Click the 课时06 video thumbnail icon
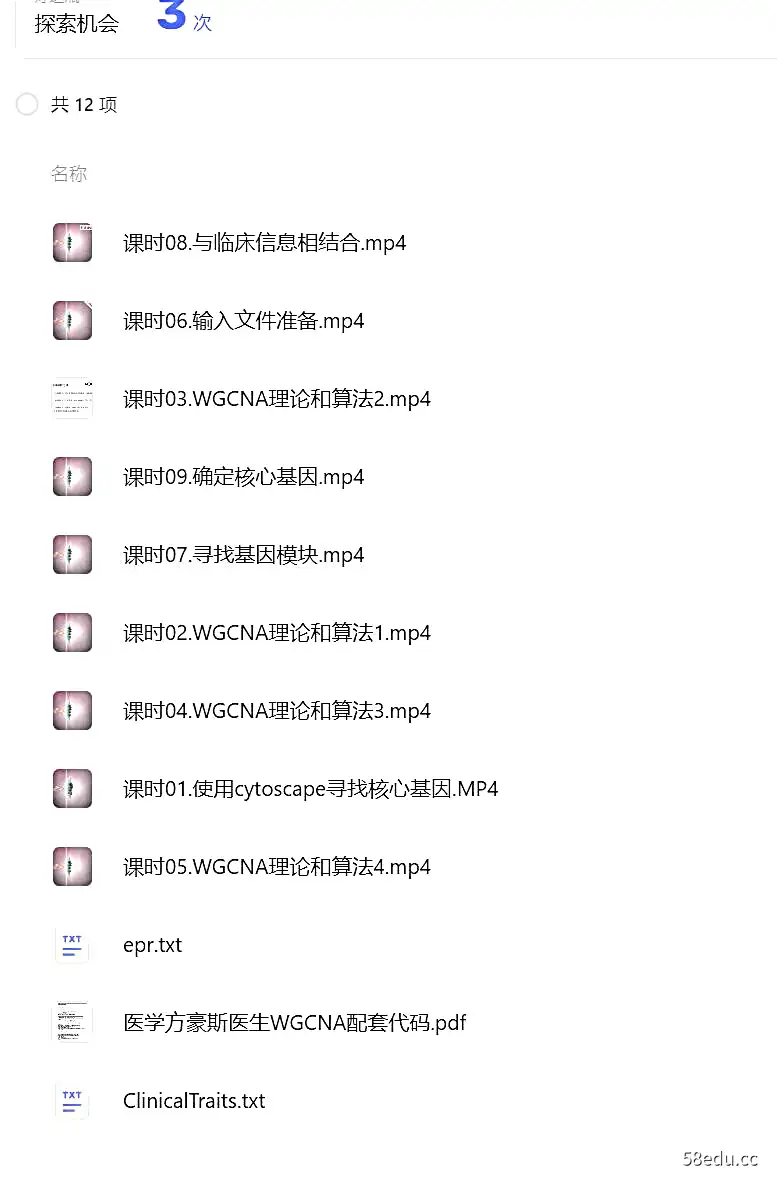The height and width of the screenshot is (1185, 777). [71, 320]
